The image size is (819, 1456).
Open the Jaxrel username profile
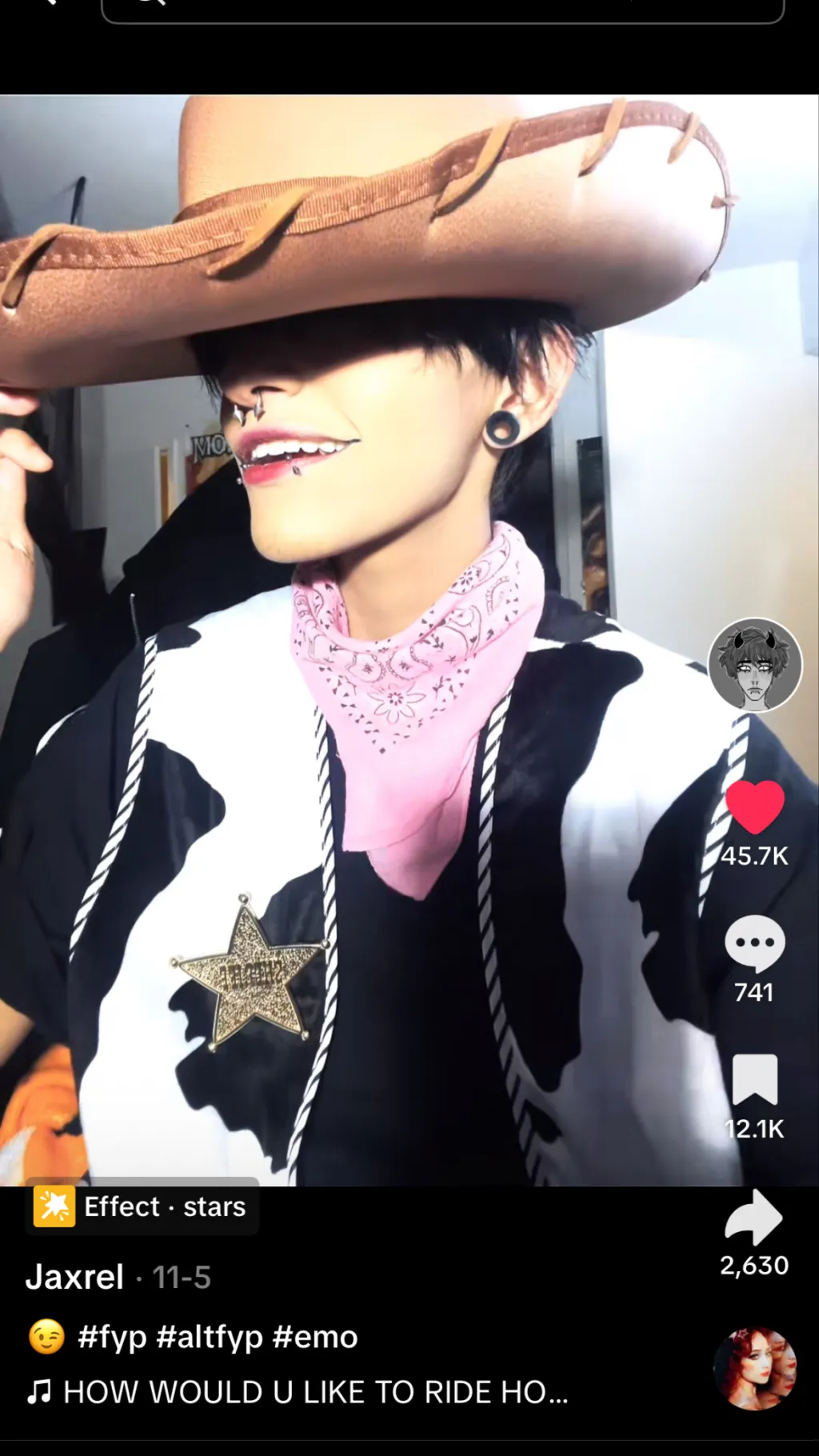pyautogui.click(x=75, y=1277)
